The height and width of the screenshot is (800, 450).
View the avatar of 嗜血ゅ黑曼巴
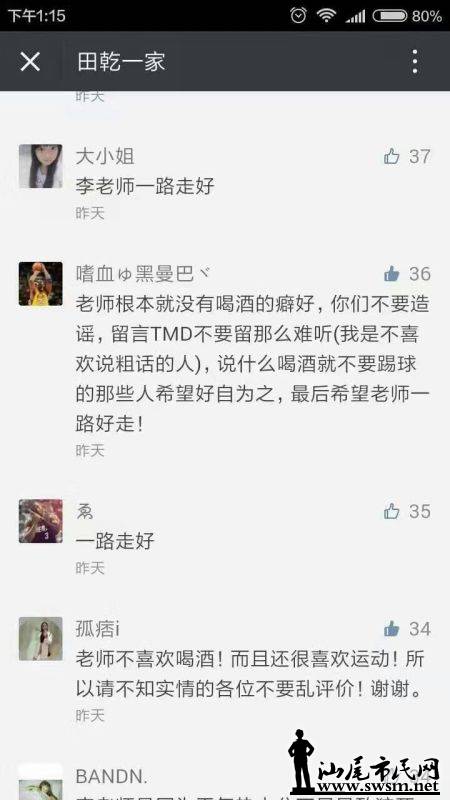click(41, 284)
